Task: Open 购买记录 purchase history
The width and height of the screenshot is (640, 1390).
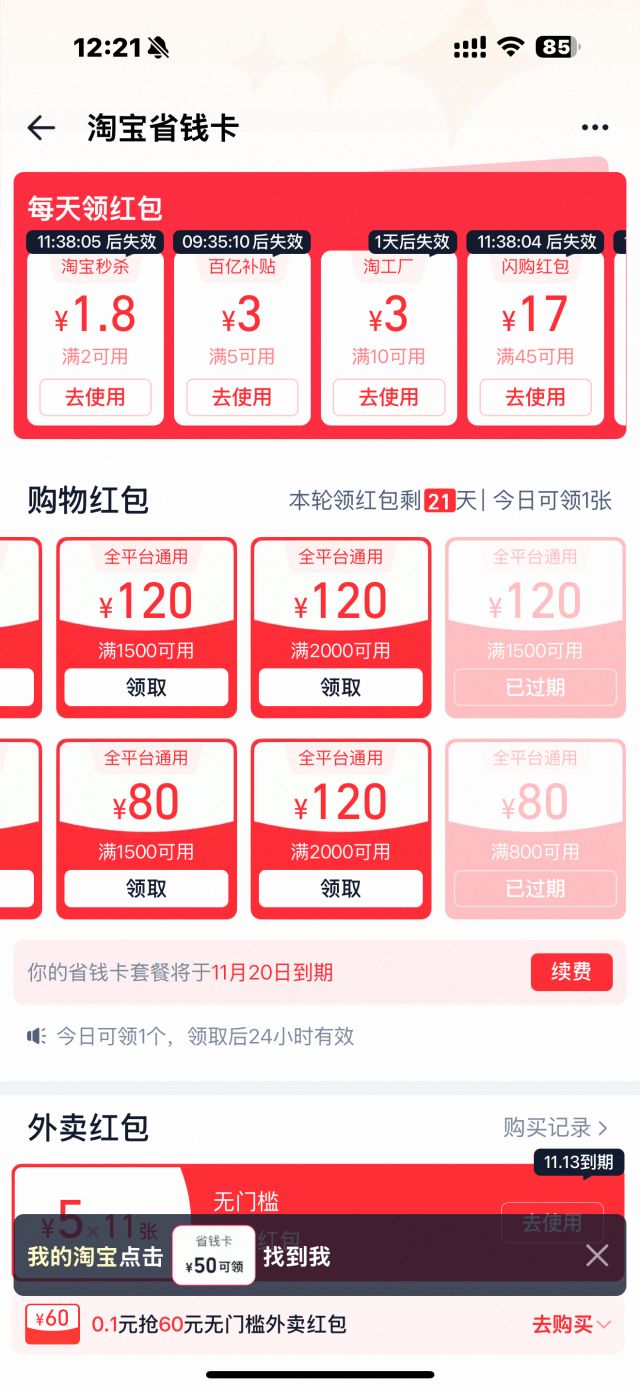Action: pyautogui.click(x=555, y=1128)
